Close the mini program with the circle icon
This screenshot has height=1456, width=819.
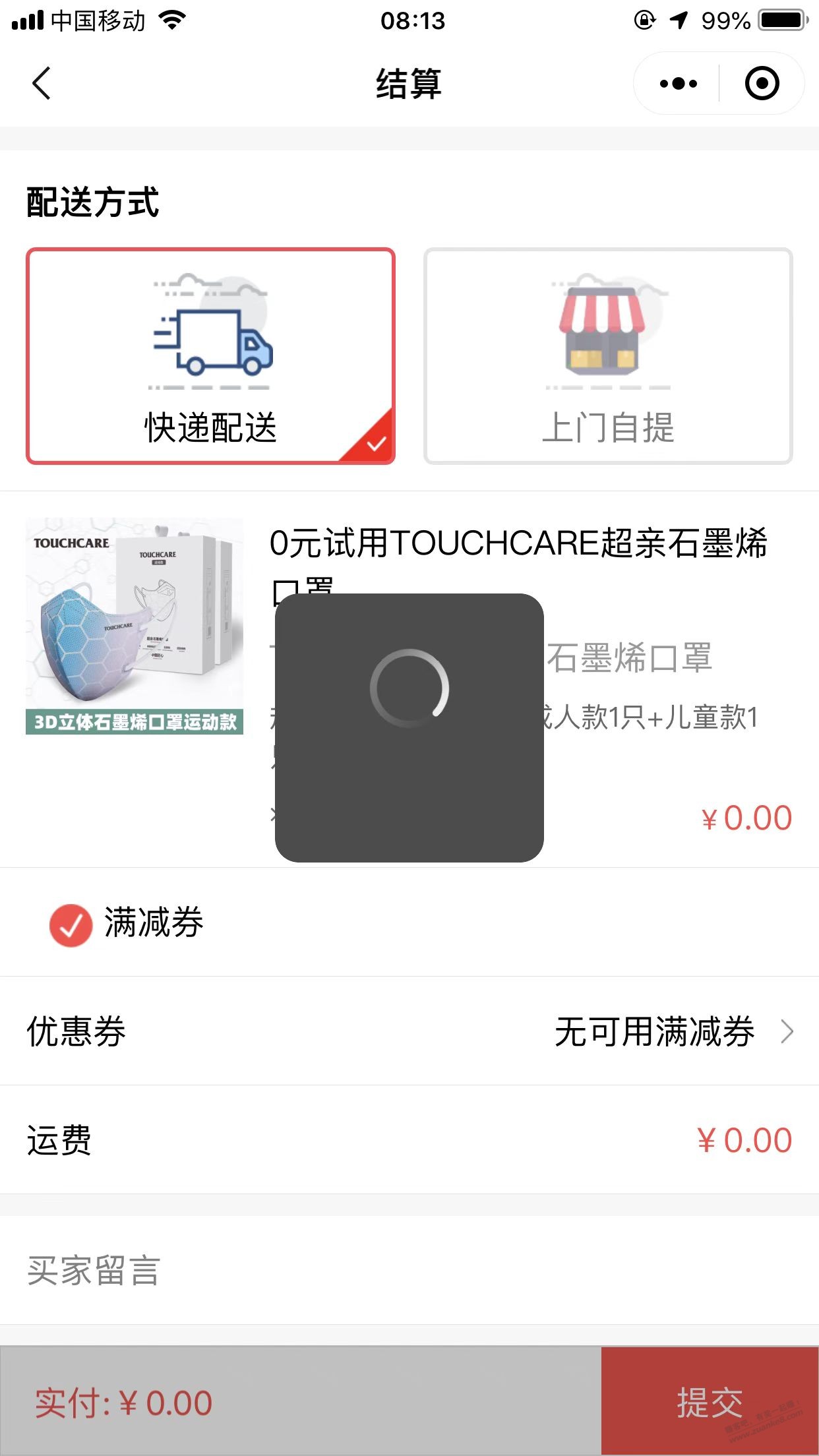(762, 84)
